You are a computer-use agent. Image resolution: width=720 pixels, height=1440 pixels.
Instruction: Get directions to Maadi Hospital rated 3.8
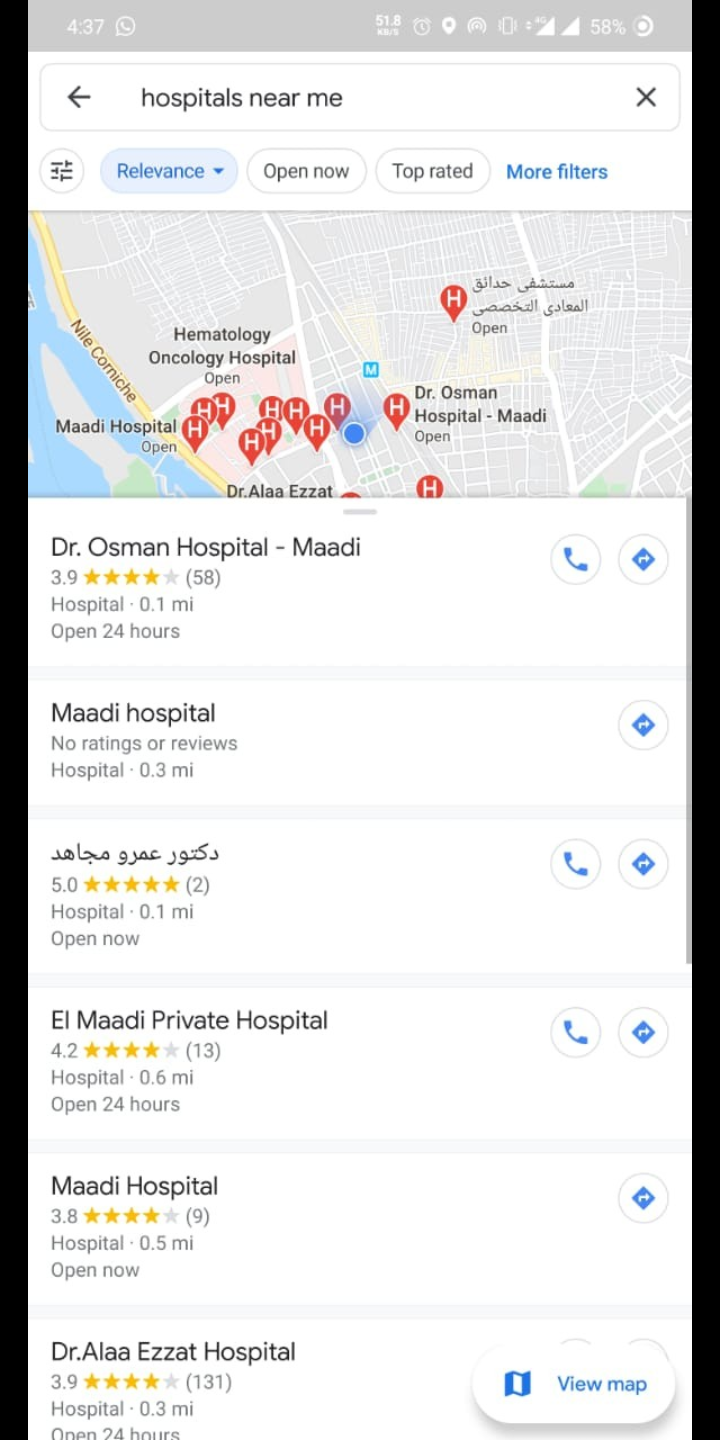tap(643, 1198)
